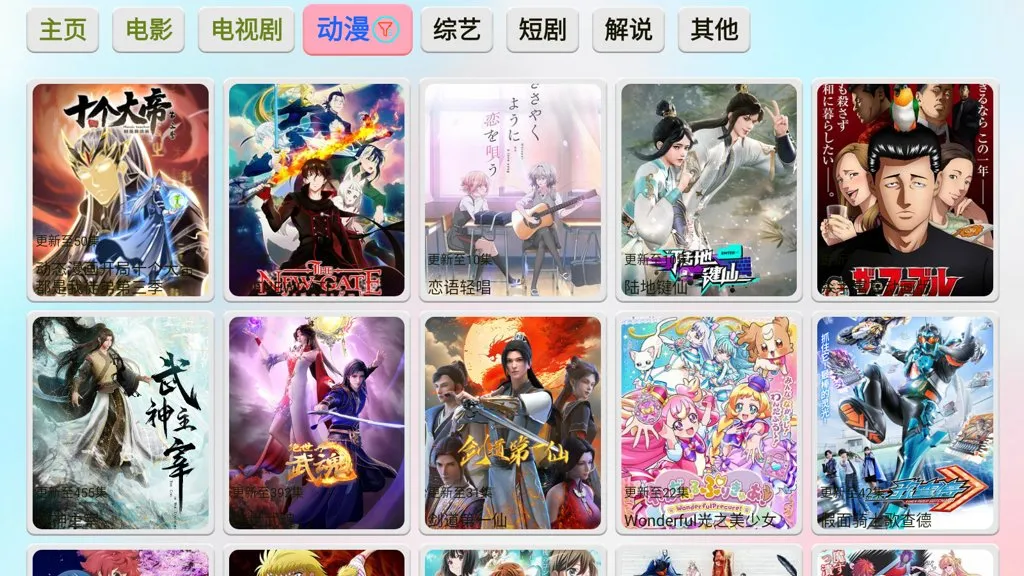Image resolution: width=1024 pixels, height=576 pixels.
Task: Open 武神主宰 details
Action: 120,423
